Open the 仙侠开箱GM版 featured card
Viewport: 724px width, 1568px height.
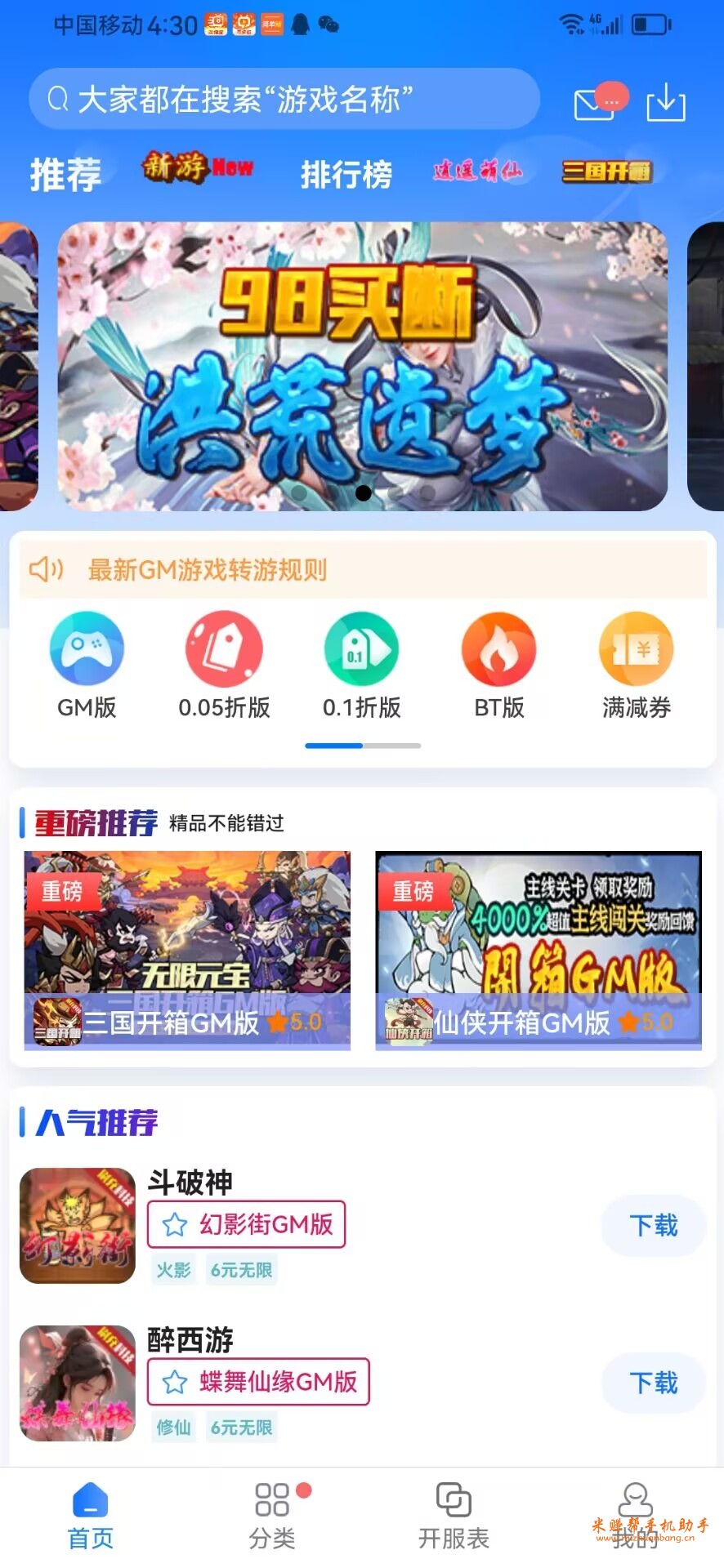click(x=538, y=950)
